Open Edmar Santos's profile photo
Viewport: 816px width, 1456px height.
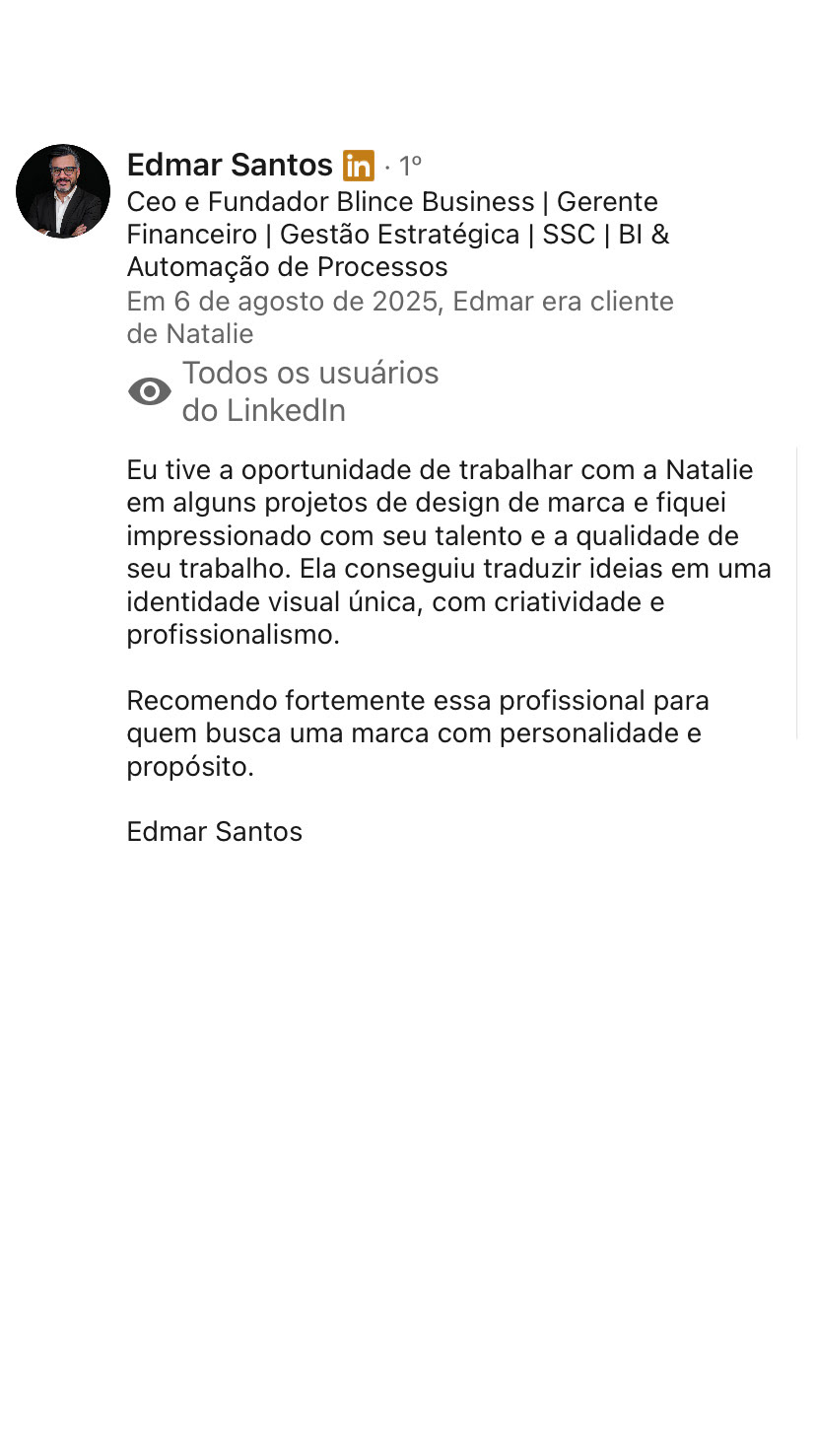(x=63, y=191)
